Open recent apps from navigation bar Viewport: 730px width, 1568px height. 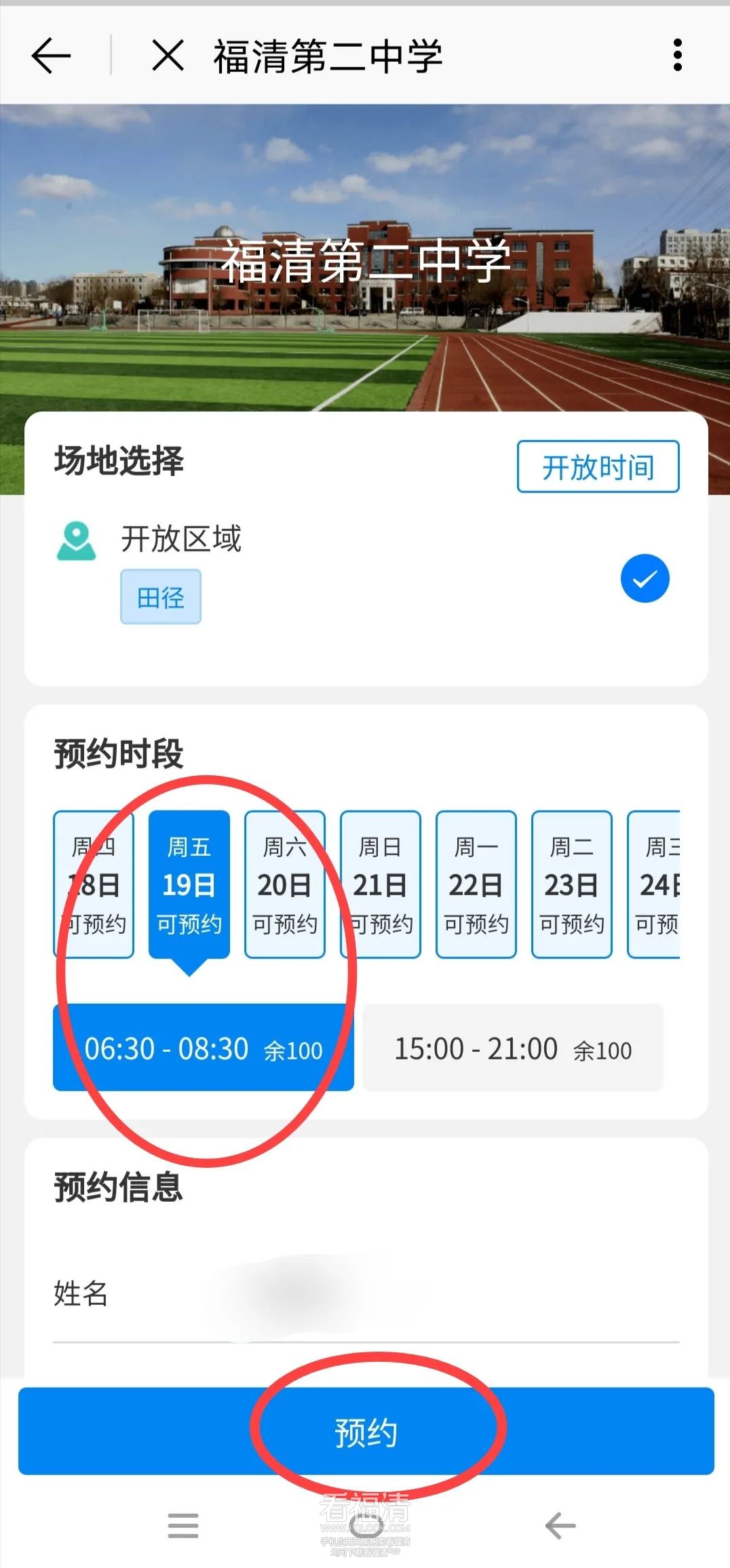[183, 1526]
